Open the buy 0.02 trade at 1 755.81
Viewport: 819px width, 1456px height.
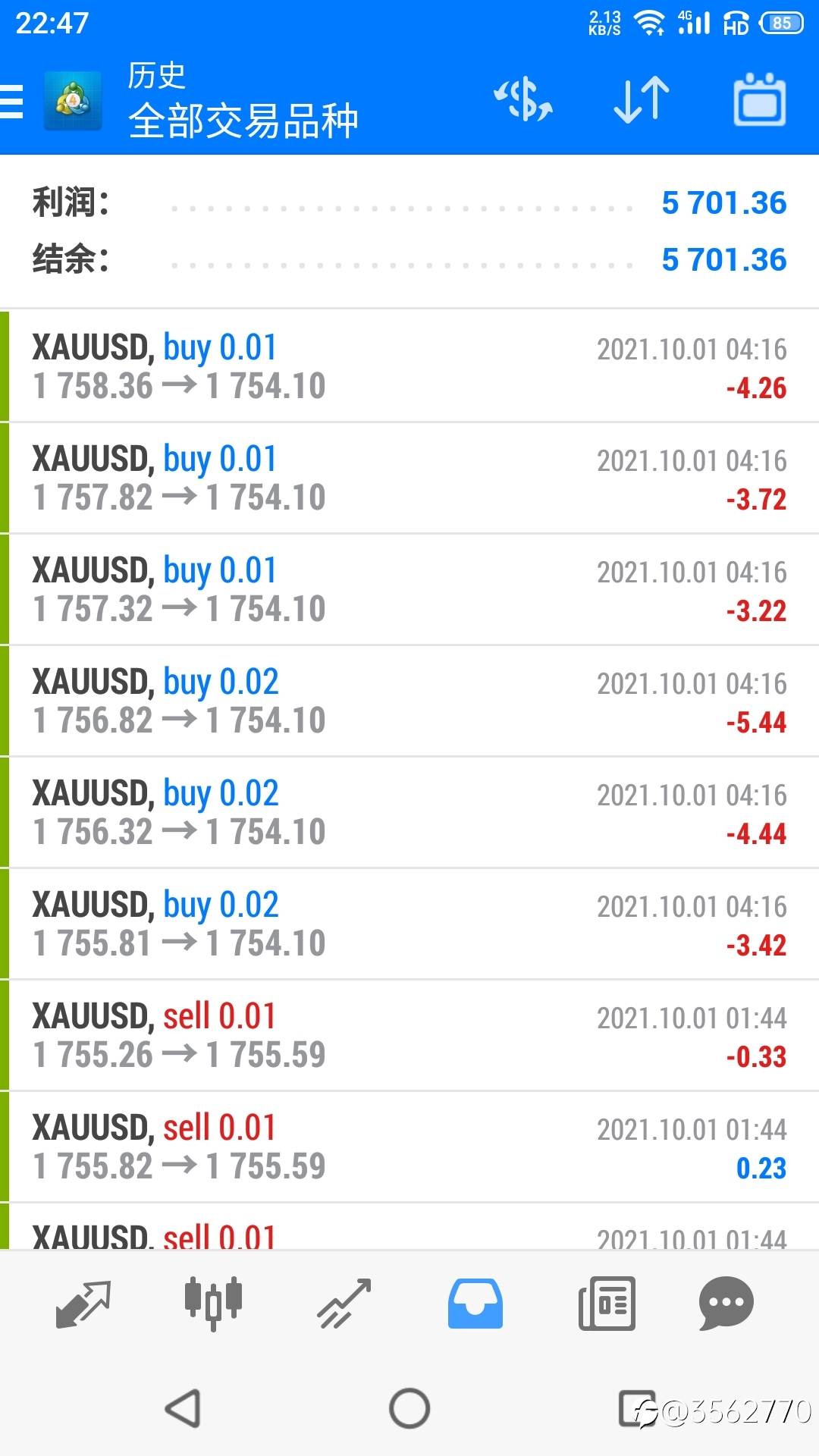[x=409, y=924]
